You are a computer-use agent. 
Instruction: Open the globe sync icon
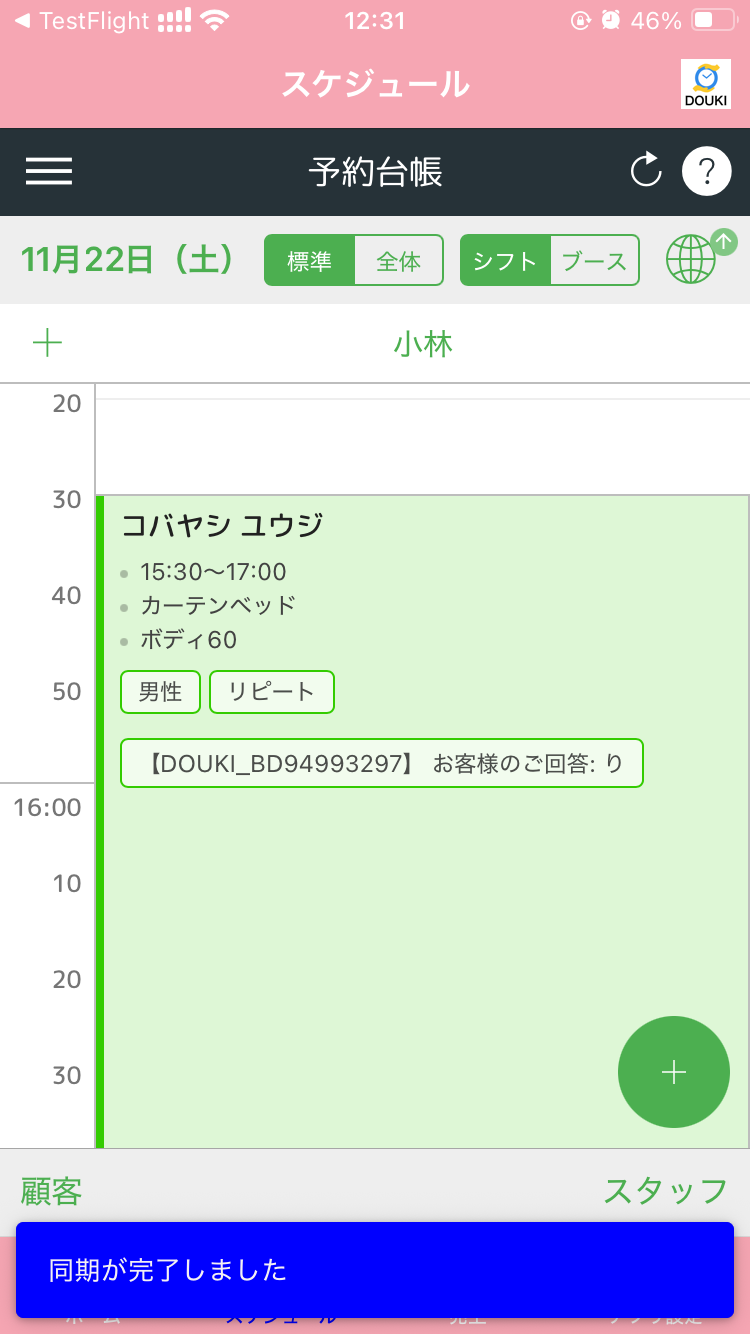(x=692, y=260)
